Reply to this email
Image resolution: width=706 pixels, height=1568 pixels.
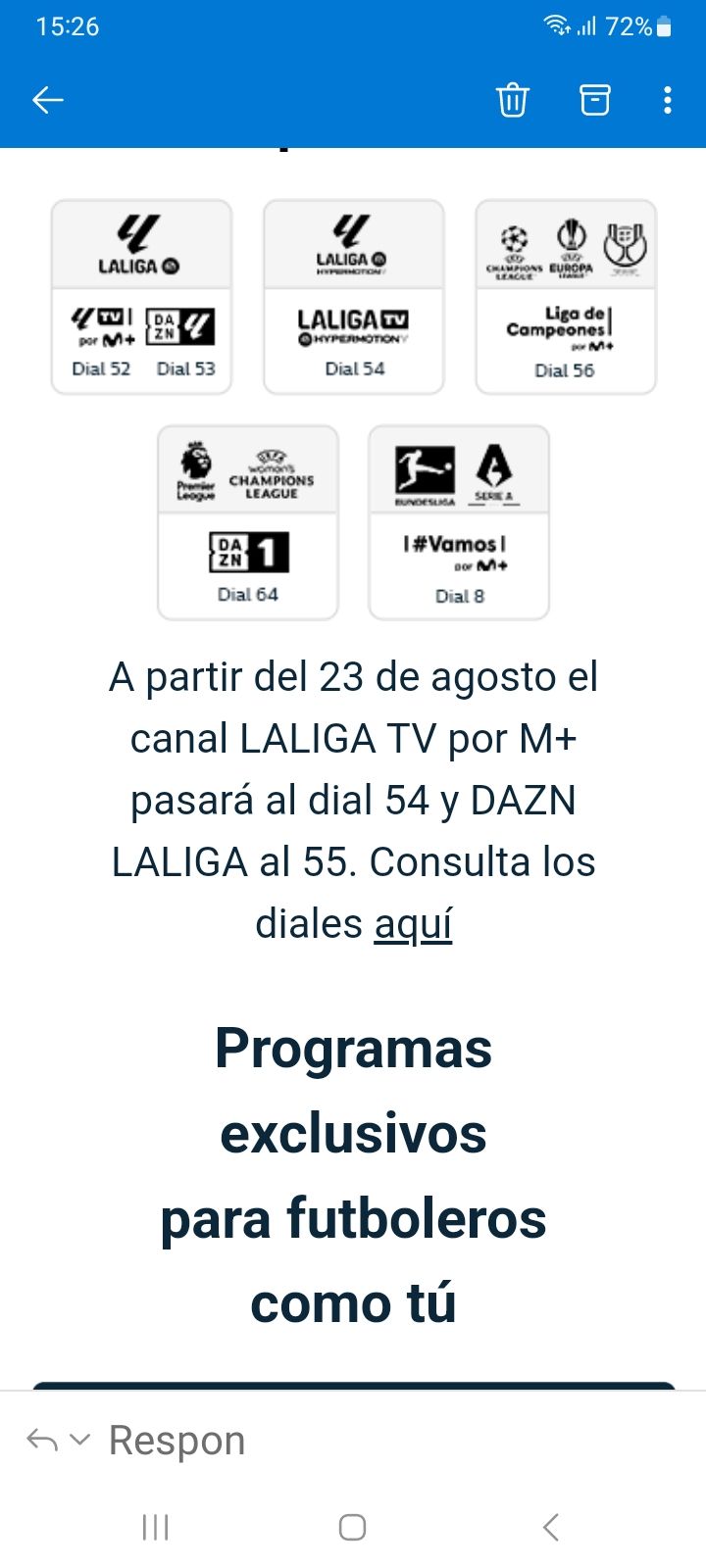pyautogui.click(x=176, y=1441)
